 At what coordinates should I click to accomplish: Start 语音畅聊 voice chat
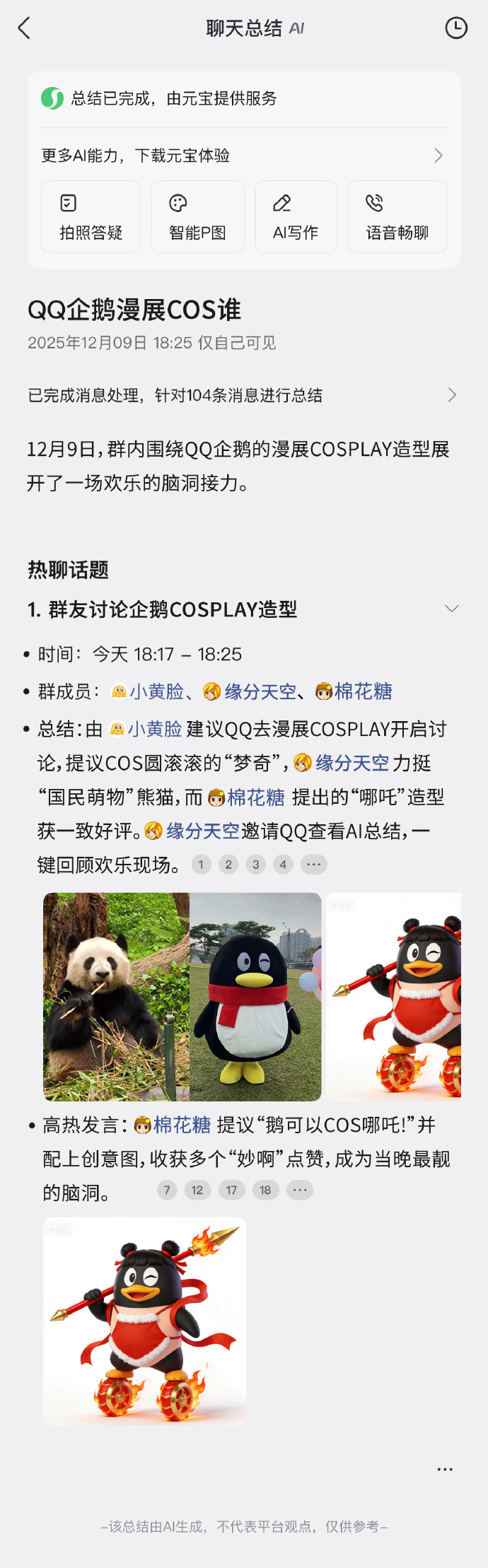click(397, 216)
